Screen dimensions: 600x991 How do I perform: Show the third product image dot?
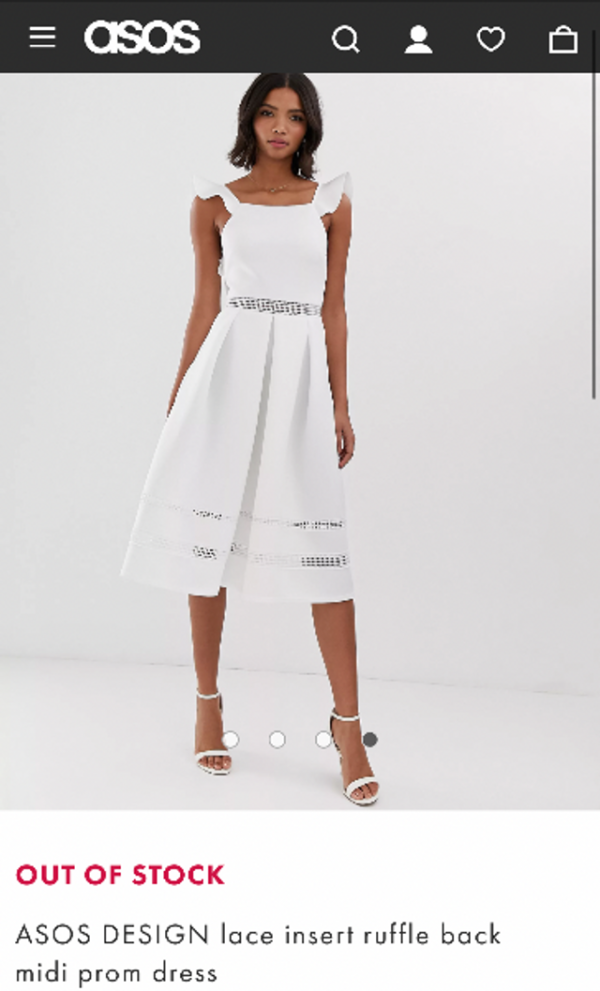(323, 739)
